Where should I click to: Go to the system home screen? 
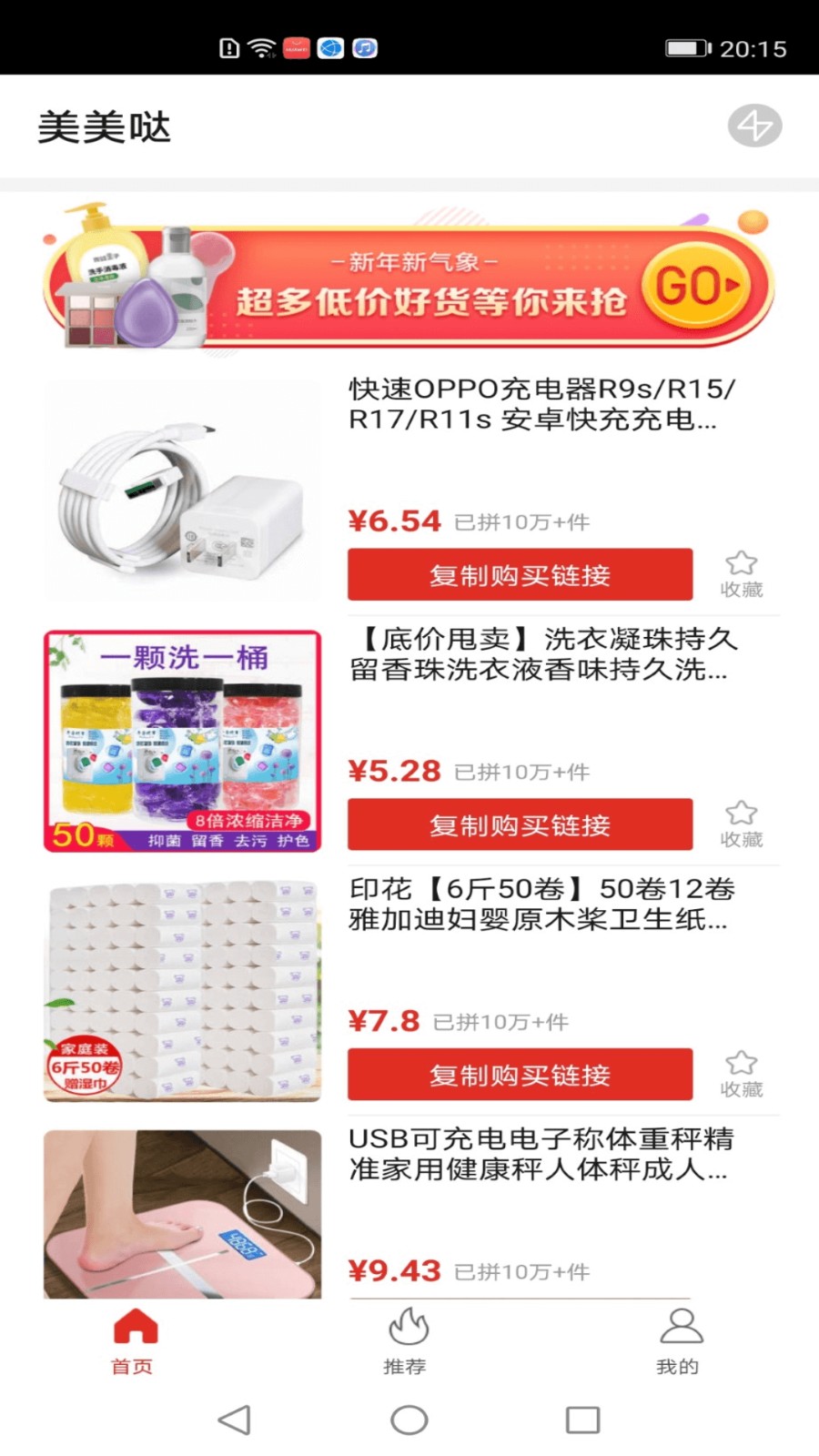click(409, 1420)
